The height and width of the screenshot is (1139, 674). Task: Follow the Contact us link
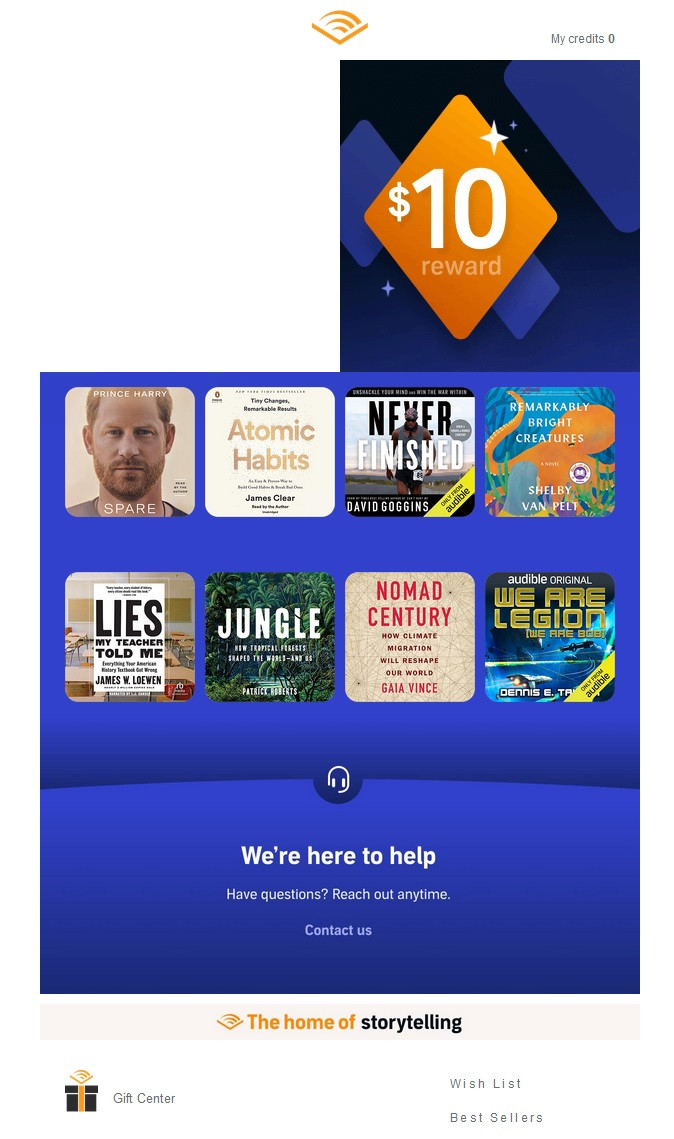[x=338, y=930]
